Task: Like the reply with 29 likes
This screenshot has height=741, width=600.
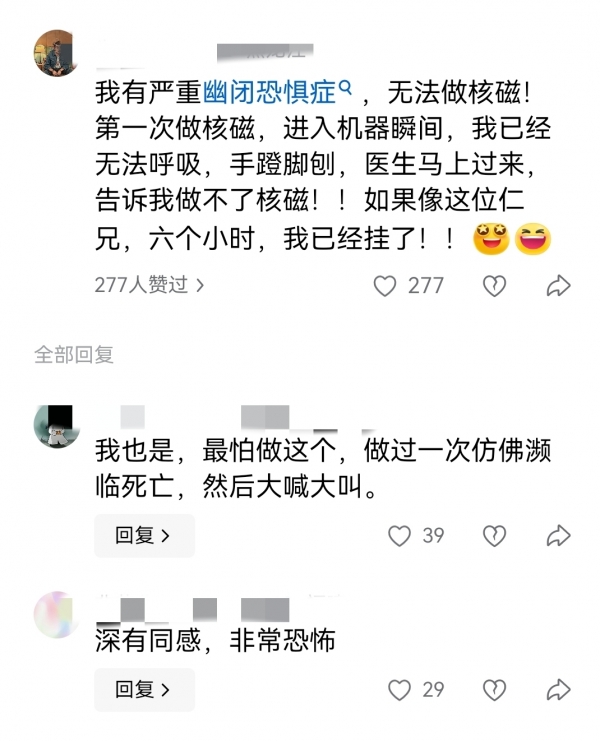Action: (400, 689)
